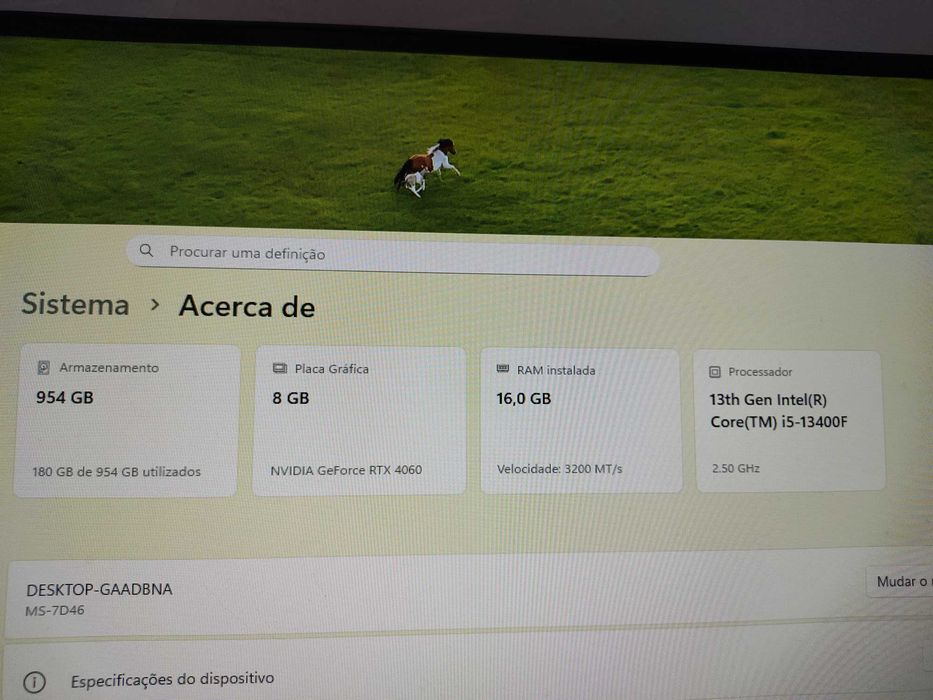Go back to Sistema via the breadcrumb

tap(75, 305)
